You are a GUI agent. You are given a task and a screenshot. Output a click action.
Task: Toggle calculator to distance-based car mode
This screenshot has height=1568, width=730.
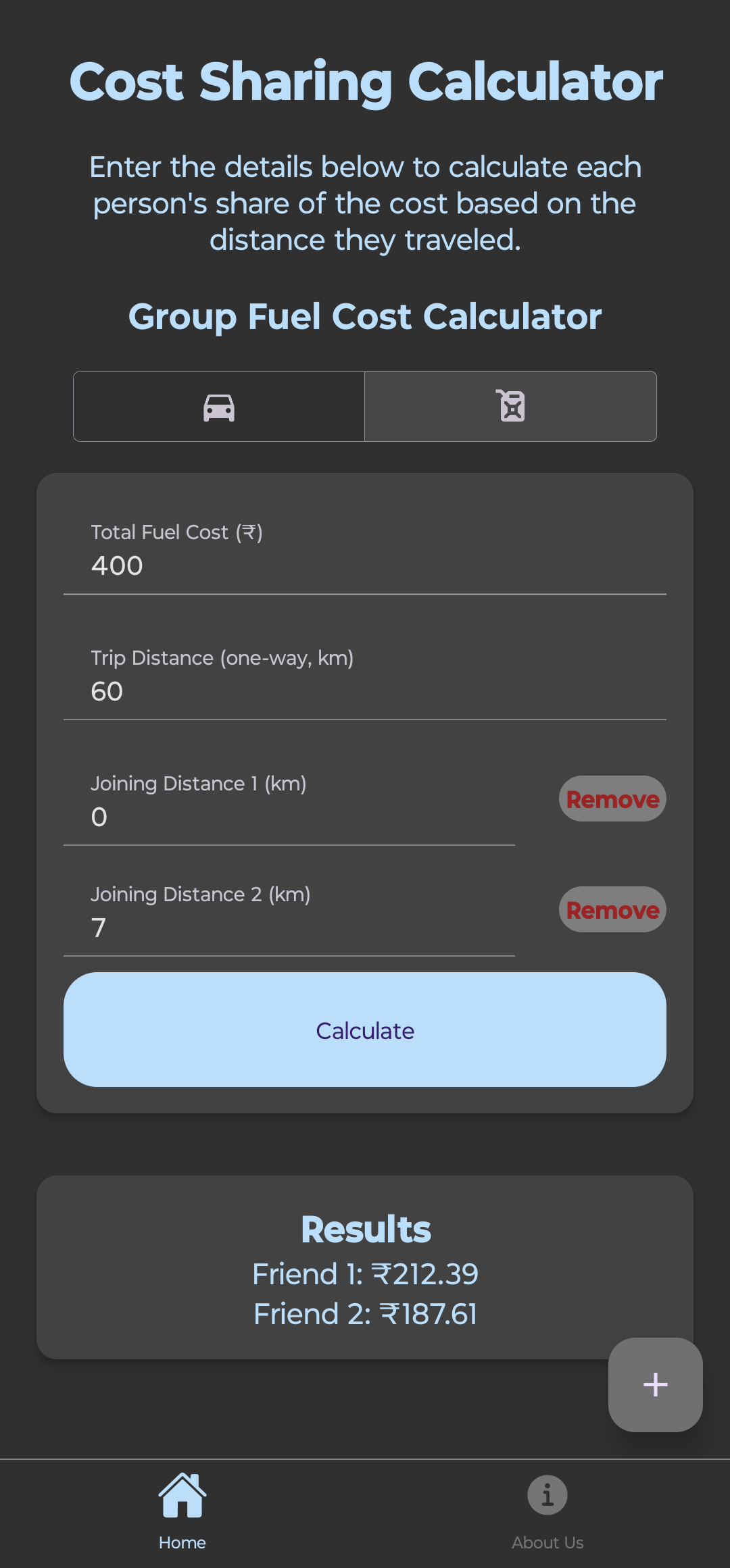click(x=218, y=406)
